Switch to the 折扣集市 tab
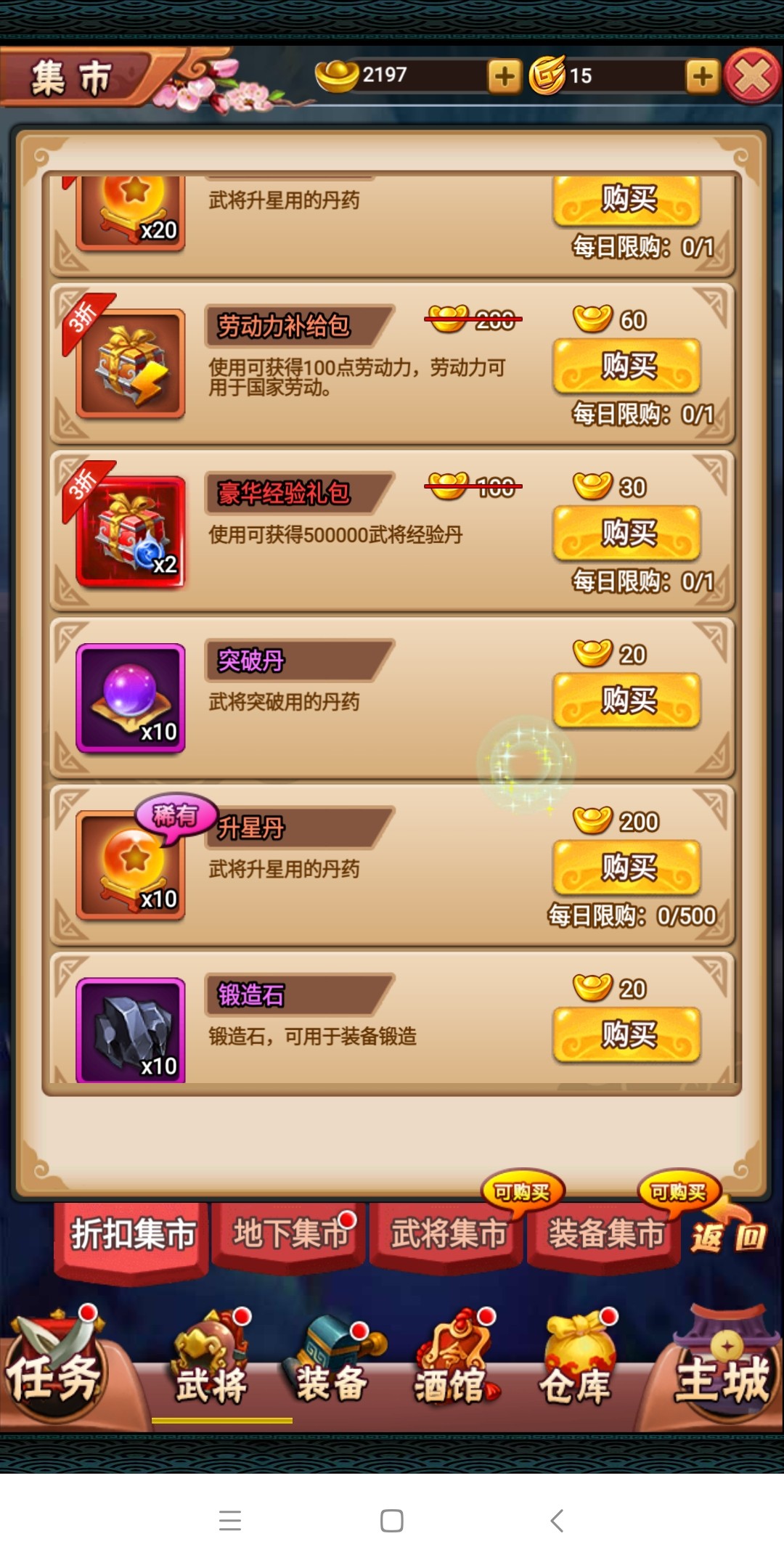This screenshot has width=784, height=1568. (132, 1235)
